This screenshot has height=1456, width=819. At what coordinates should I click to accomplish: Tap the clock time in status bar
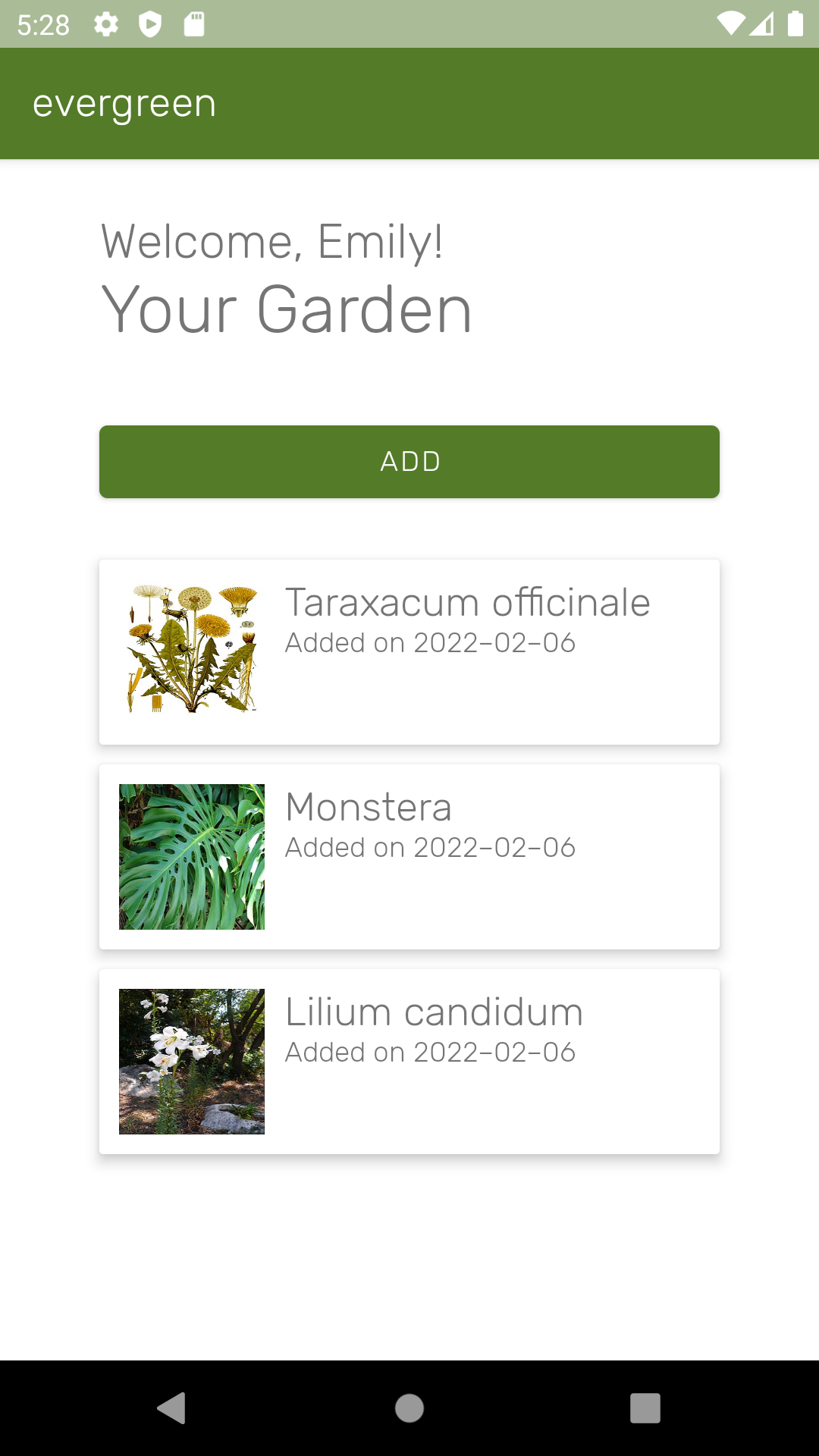43,25
